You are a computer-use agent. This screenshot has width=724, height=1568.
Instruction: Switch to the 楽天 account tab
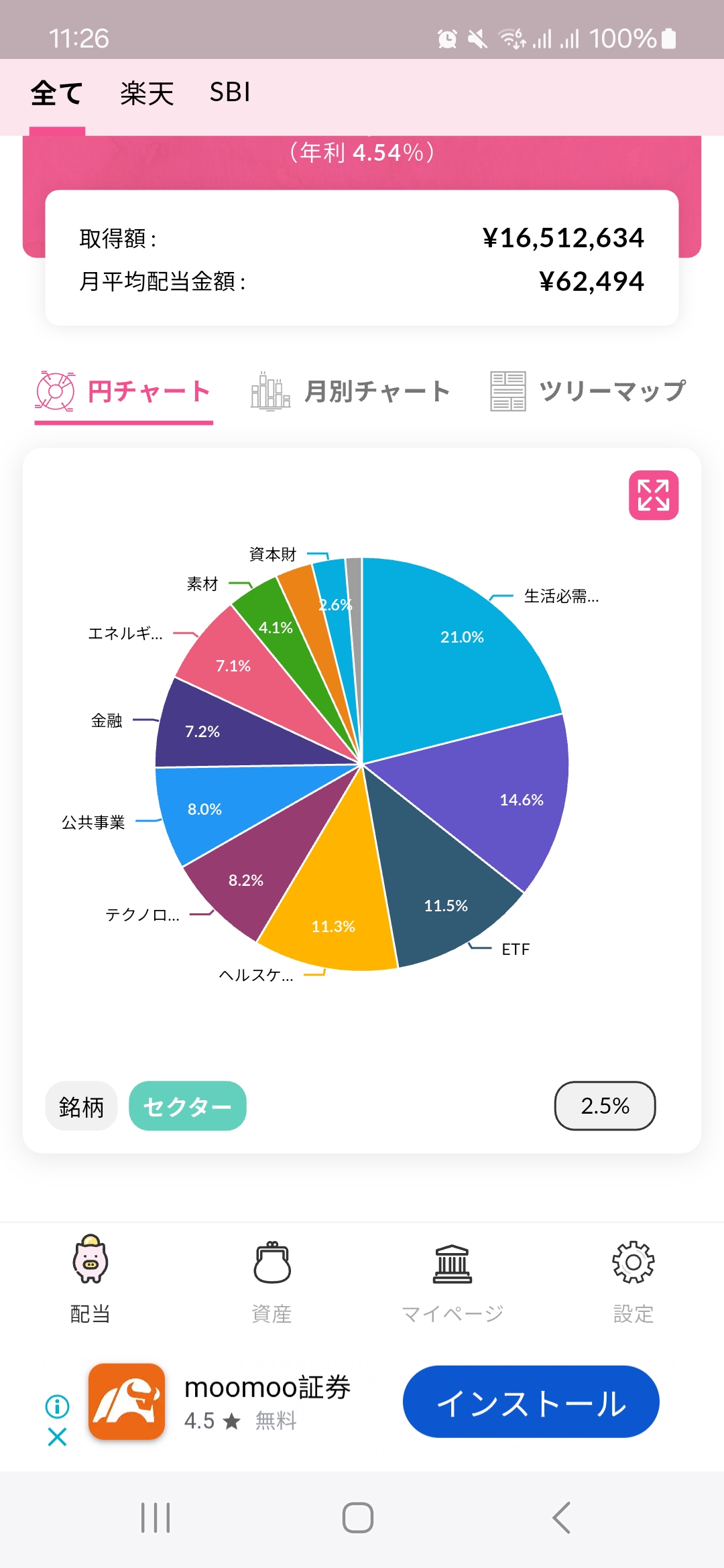coord(147,93)
